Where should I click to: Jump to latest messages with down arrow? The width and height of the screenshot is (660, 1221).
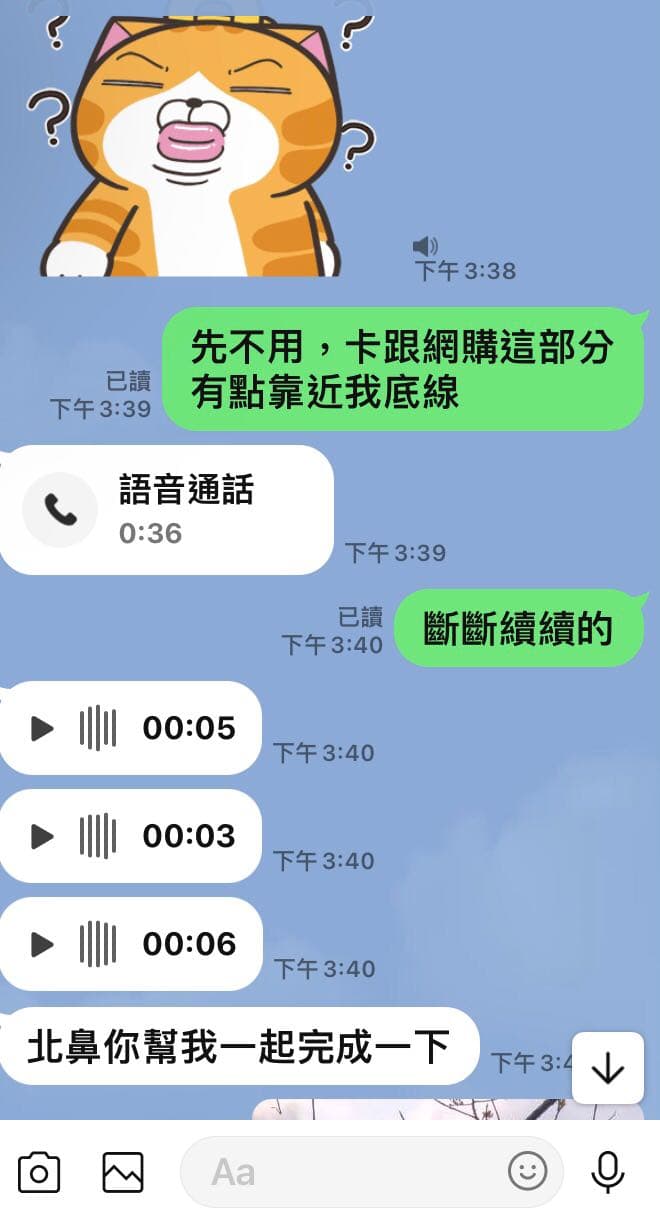(607, 1068)
